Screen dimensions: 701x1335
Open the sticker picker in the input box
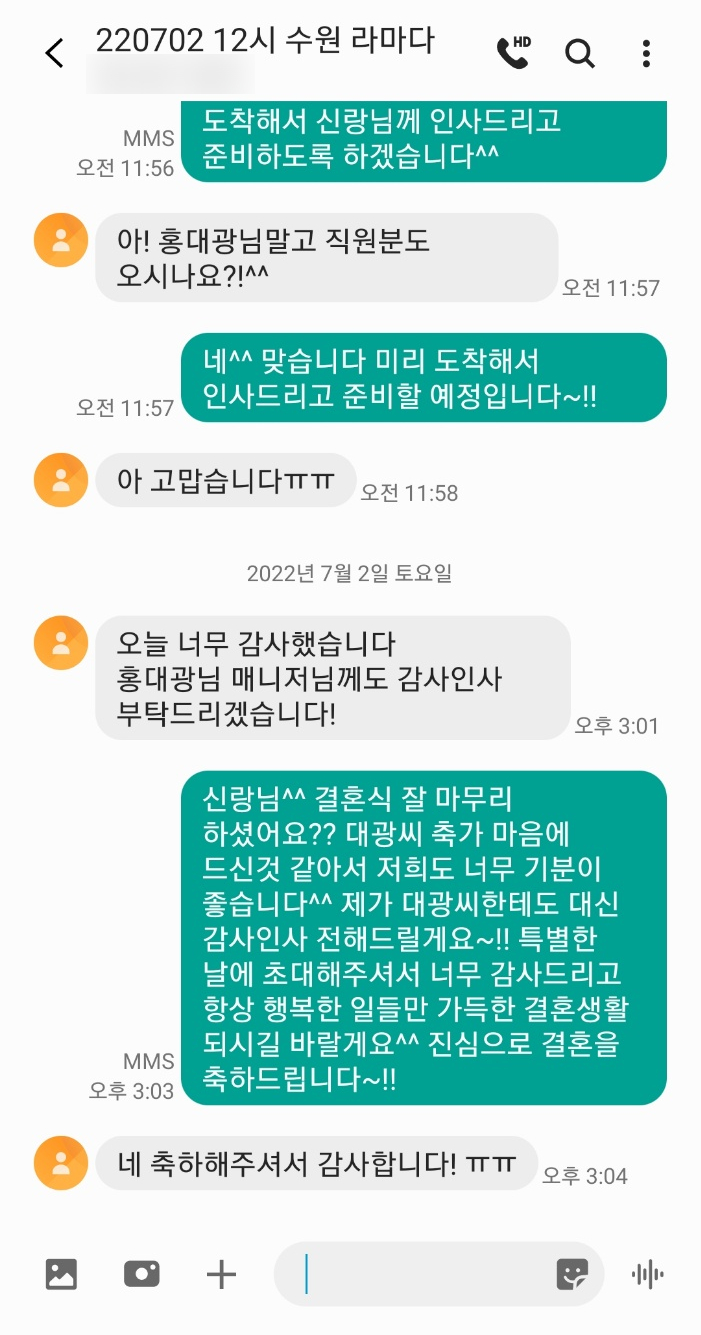(572, 1273)
